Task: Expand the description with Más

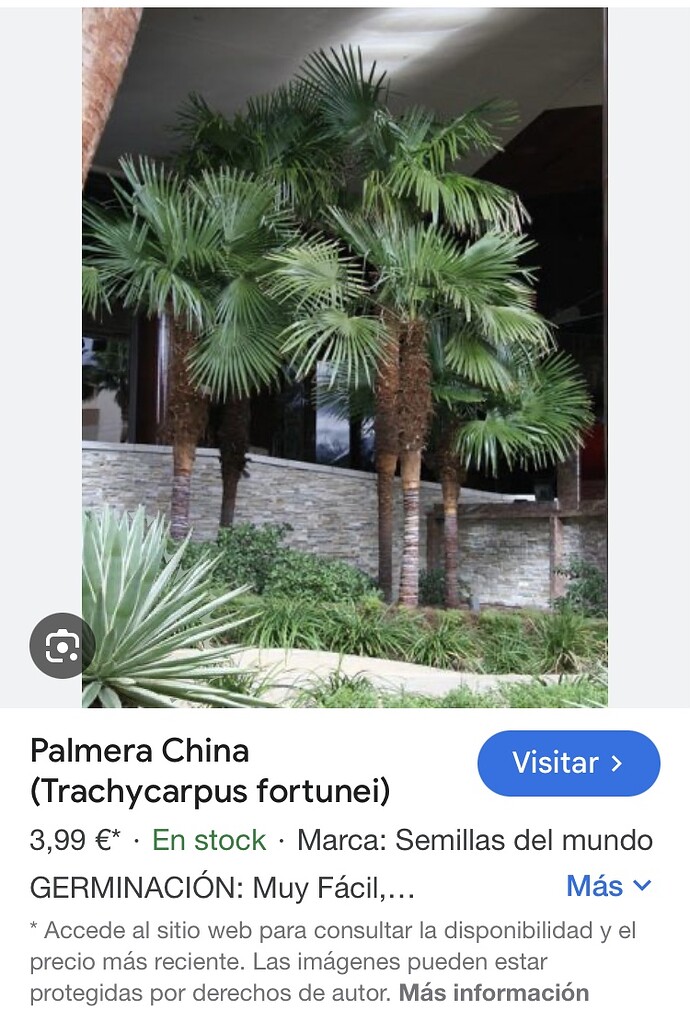Action: pyautogui.click(x=608, y=886)
